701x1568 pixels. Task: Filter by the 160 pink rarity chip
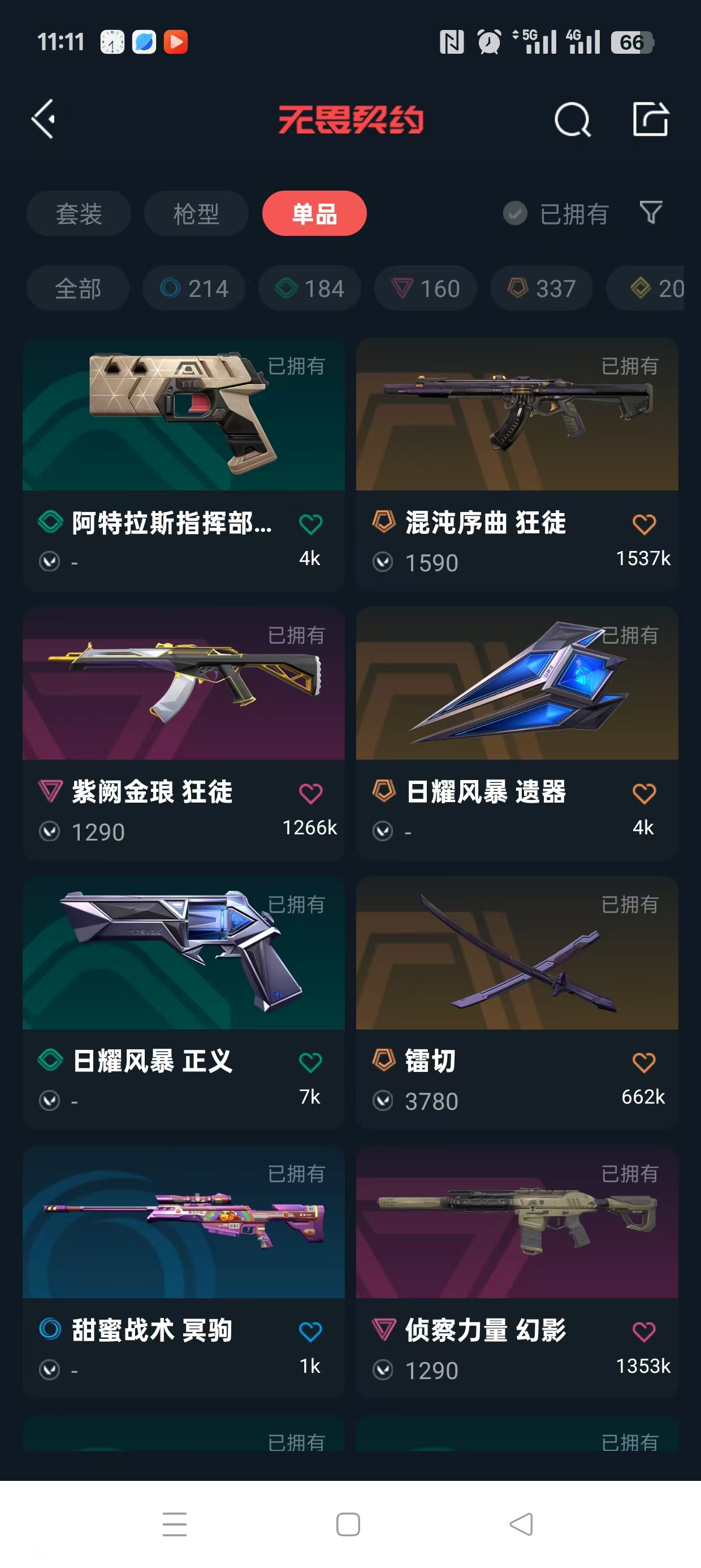(425, 288)
